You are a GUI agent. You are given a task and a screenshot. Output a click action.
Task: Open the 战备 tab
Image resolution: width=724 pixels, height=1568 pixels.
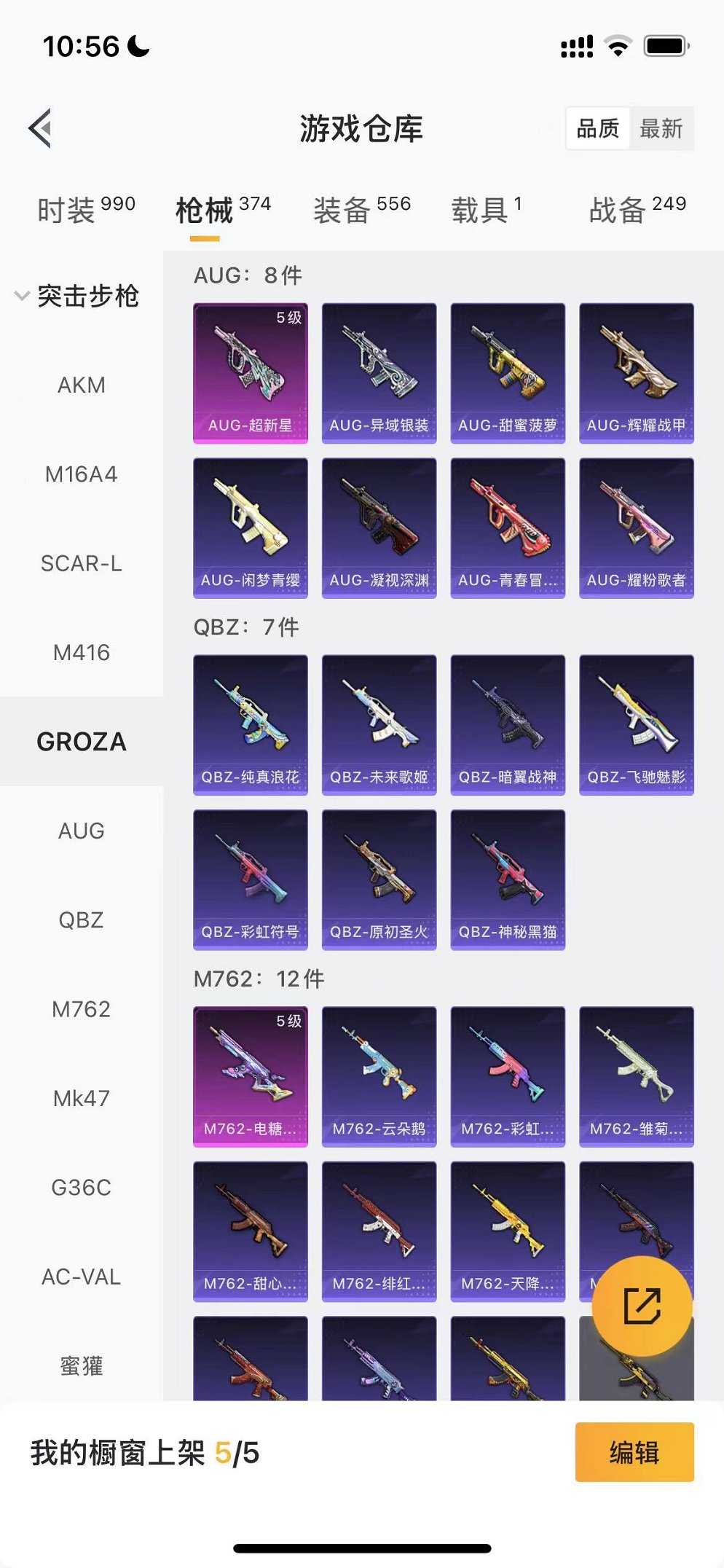tap(637, 210)
